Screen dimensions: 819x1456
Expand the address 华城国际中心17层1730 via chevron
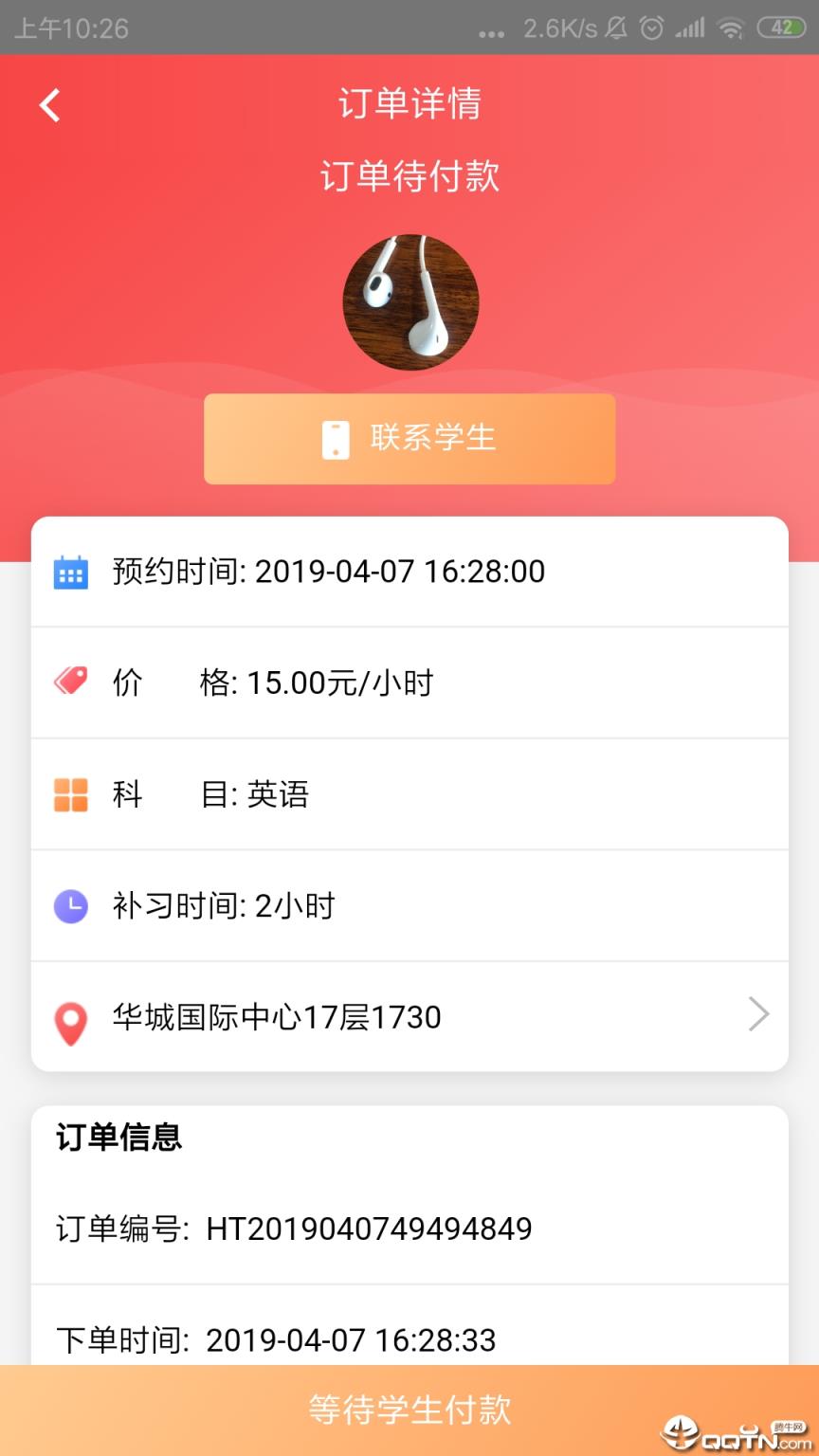point(757,1015)
